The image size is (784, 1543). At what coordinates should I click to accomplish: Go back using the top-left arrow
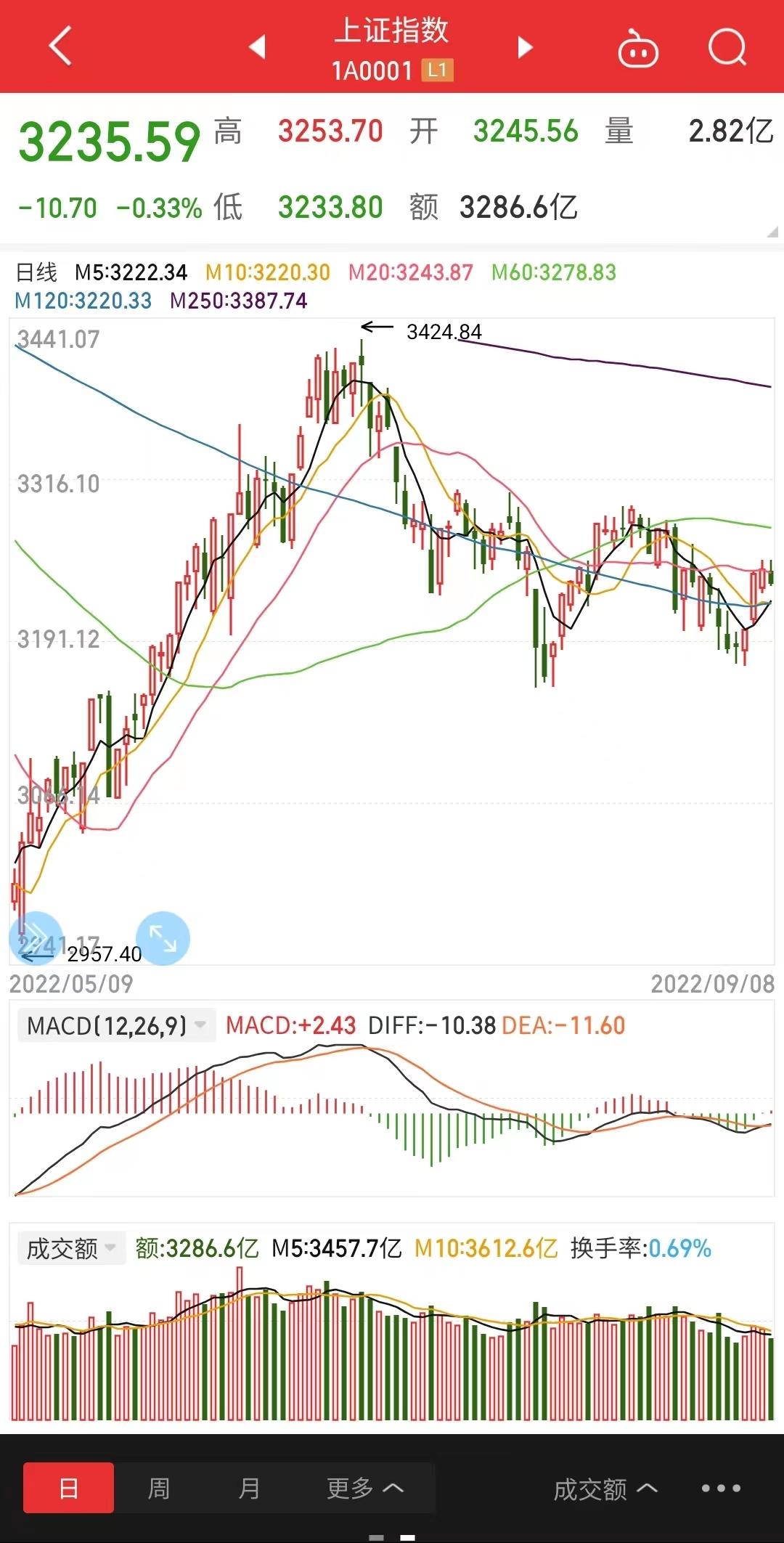click(x=61, y=46)
